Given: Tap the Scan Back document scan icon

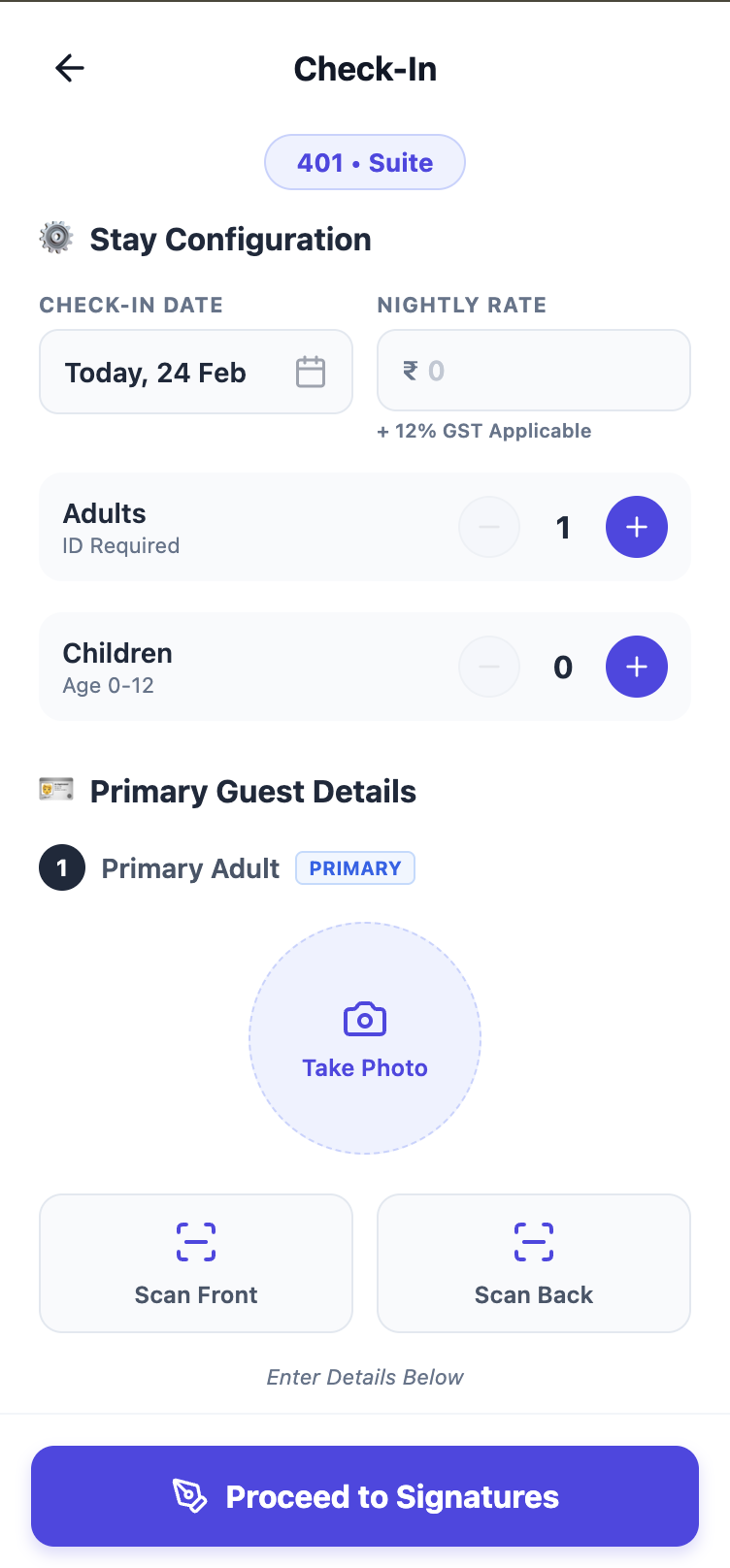Looking at the screenshot, I should pyautogui.click(x=533, y=1241).
